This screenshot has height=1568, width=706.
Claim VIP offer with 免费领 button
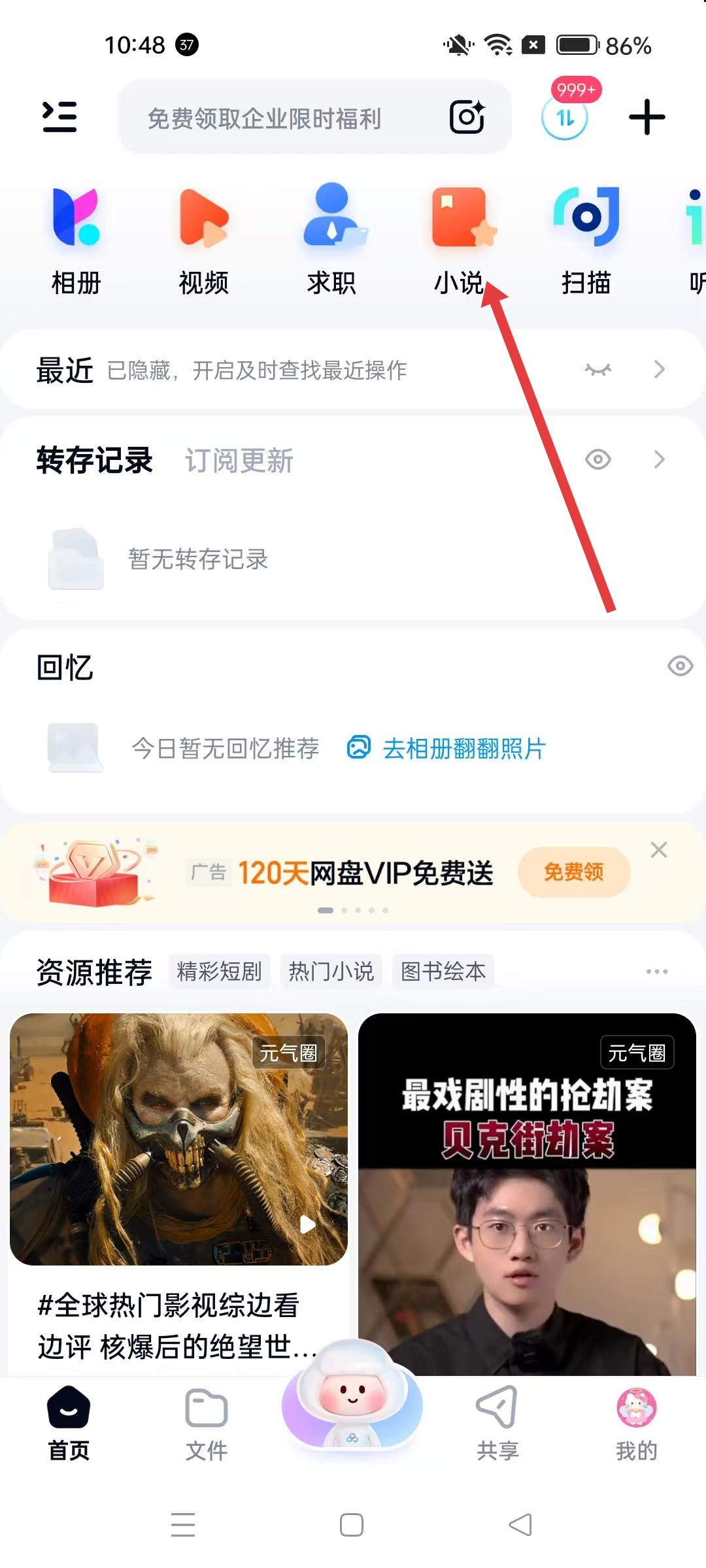[x=574, y=872]
